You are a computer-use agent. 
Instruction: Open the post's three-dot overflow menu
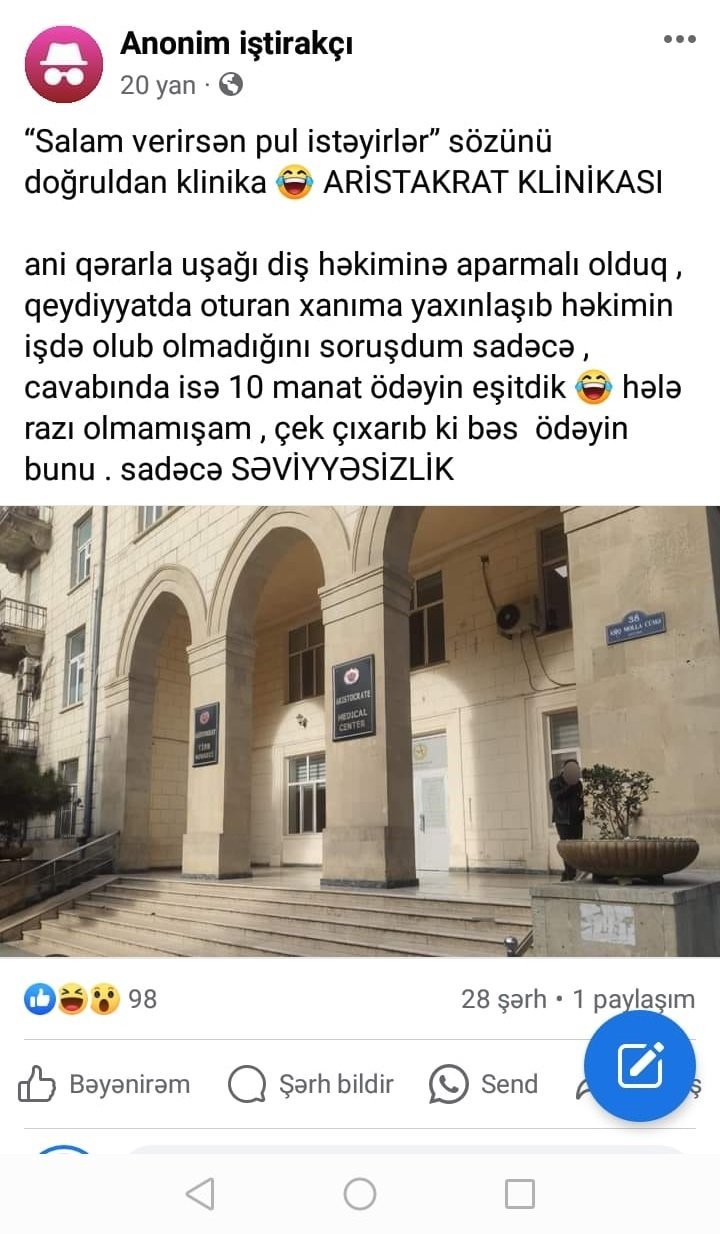tap(679, 39)
